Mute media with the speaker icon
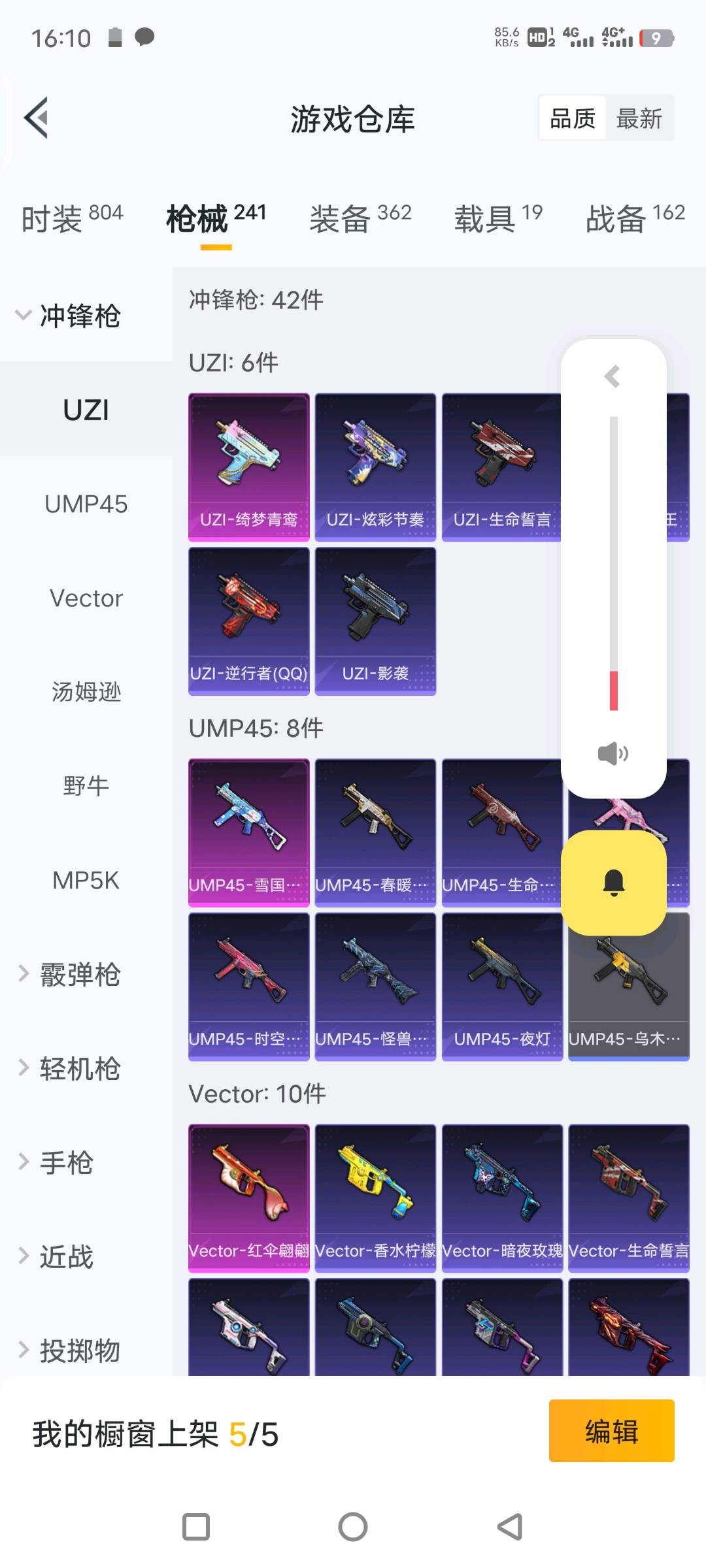This screenshot has height=1568, width=706. [x=613, y=753]
